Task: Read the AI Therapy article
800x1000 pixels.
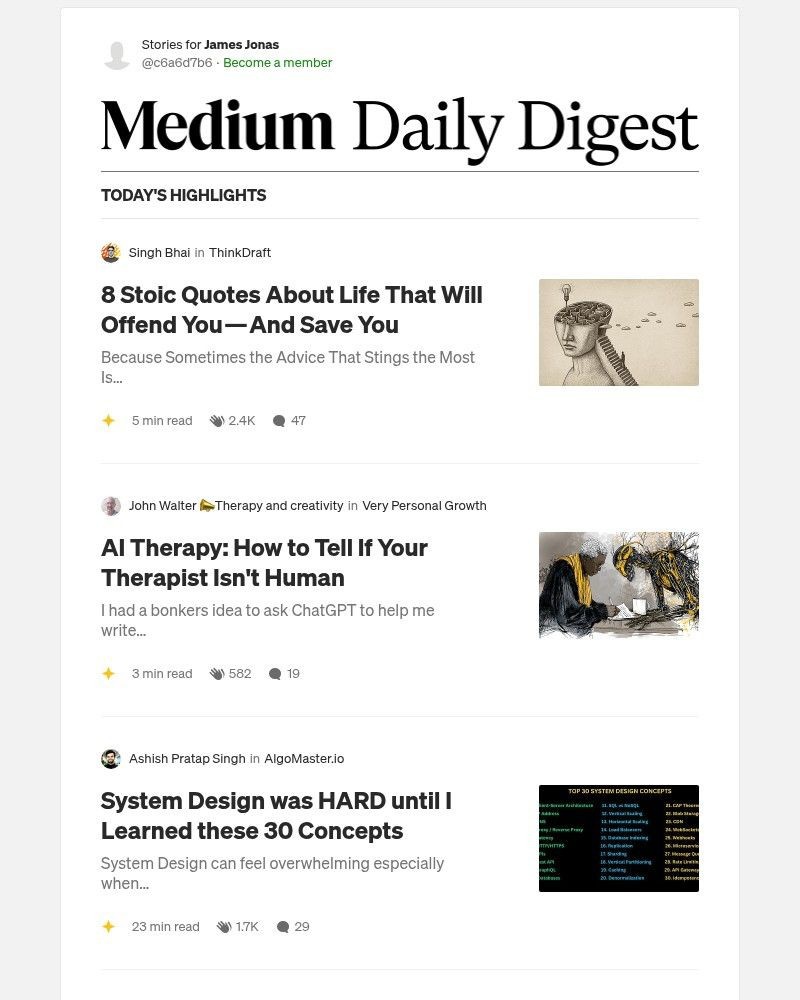Action: 264,563
